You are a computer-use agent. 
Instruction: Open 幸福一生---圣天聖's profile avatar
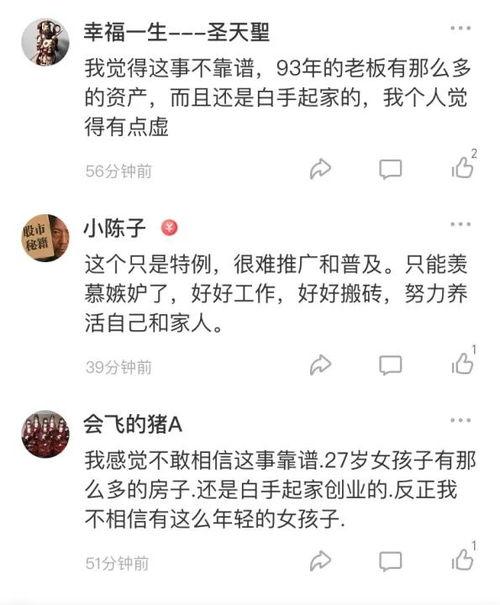pos(45,42)
